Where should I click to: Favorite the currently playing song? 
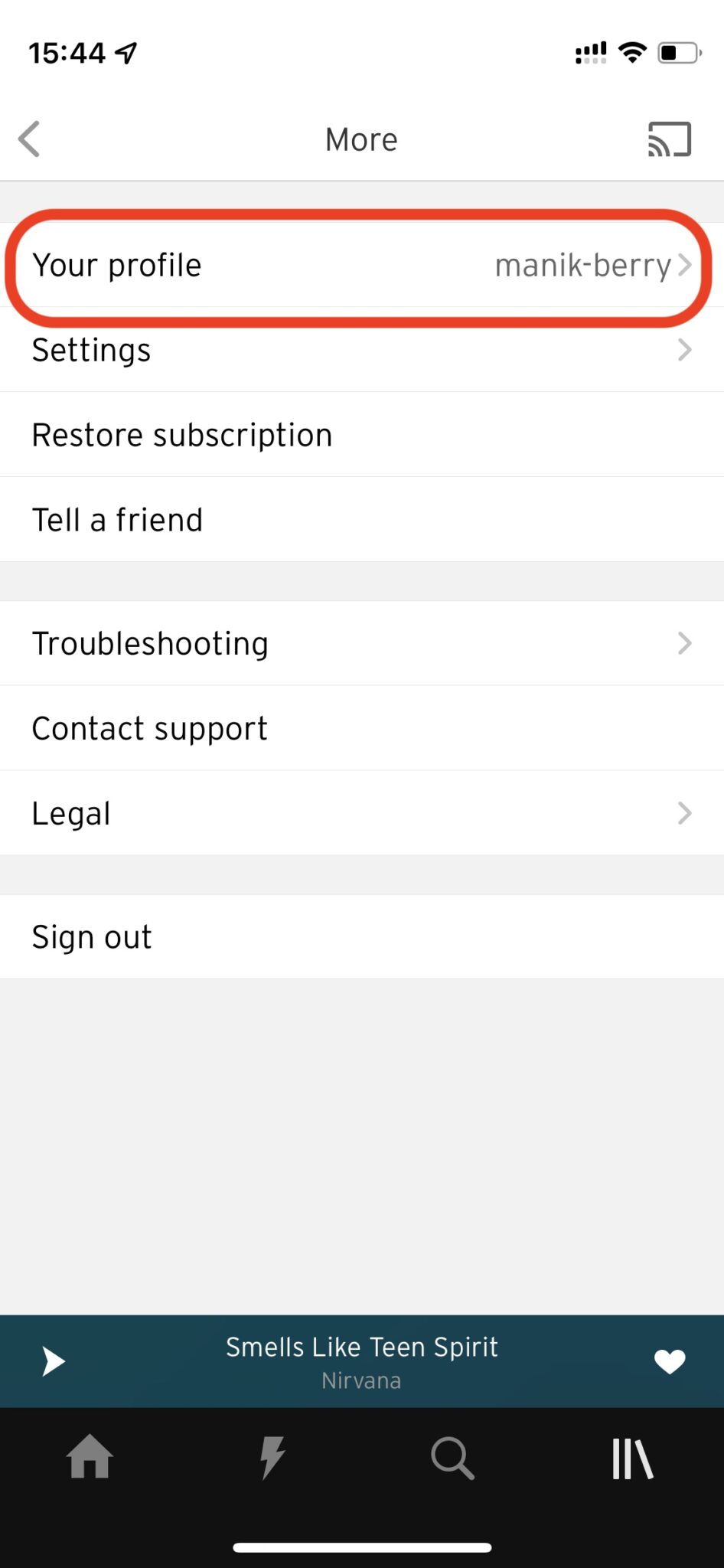point(670,1361)
